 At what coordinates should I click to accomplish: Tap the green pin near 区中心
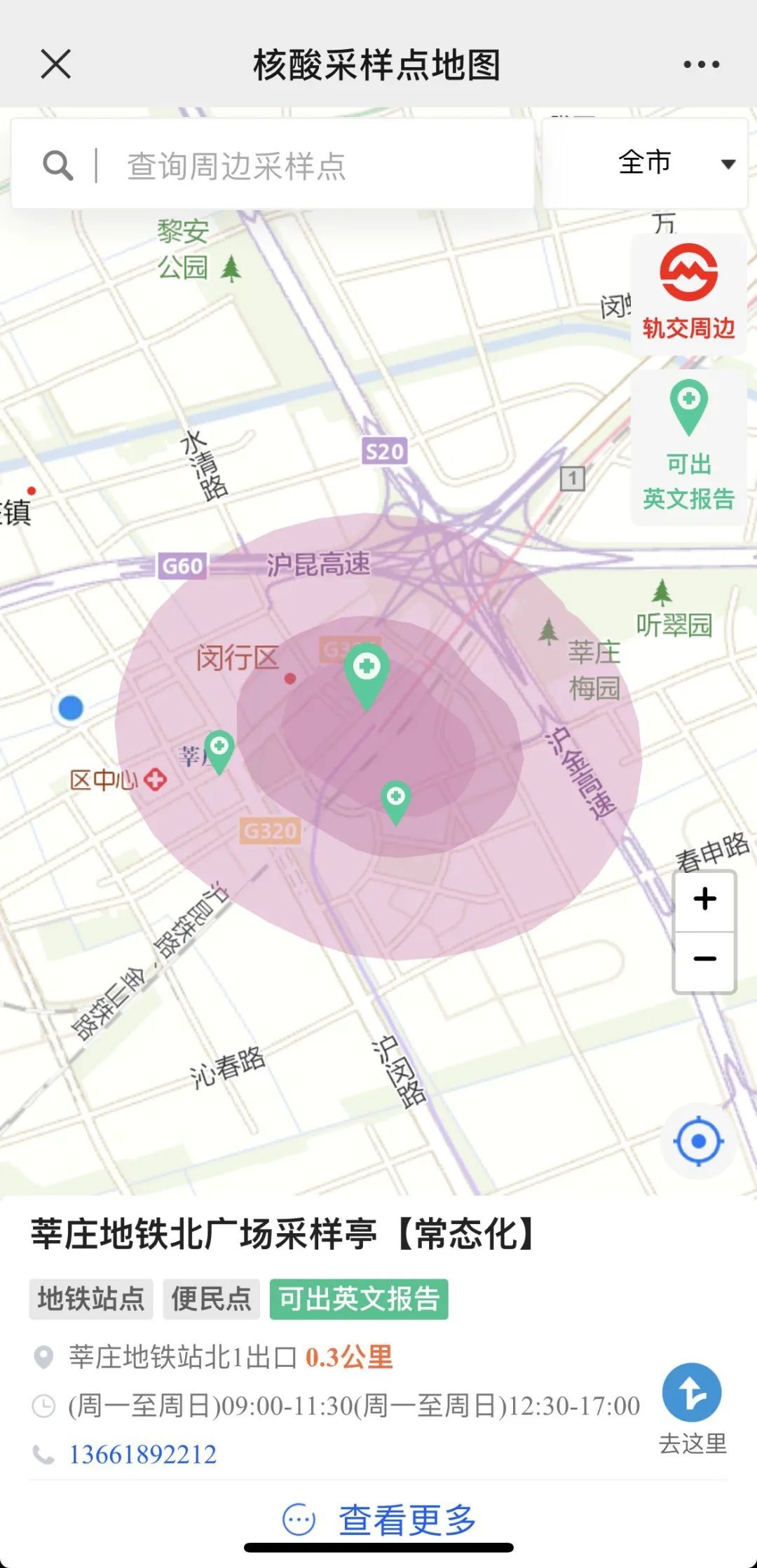219,751
